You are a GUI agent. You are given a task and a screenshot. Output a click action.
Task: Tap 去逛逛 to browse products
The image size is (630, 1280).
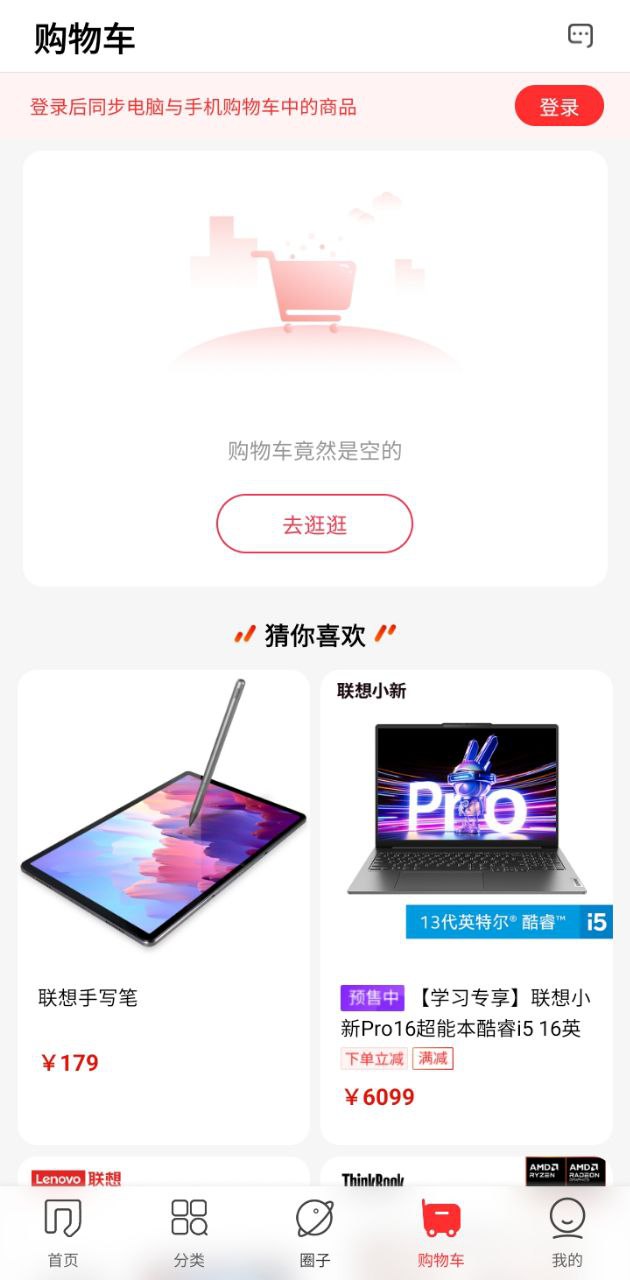pyautogui.click(x=314, y=524)
